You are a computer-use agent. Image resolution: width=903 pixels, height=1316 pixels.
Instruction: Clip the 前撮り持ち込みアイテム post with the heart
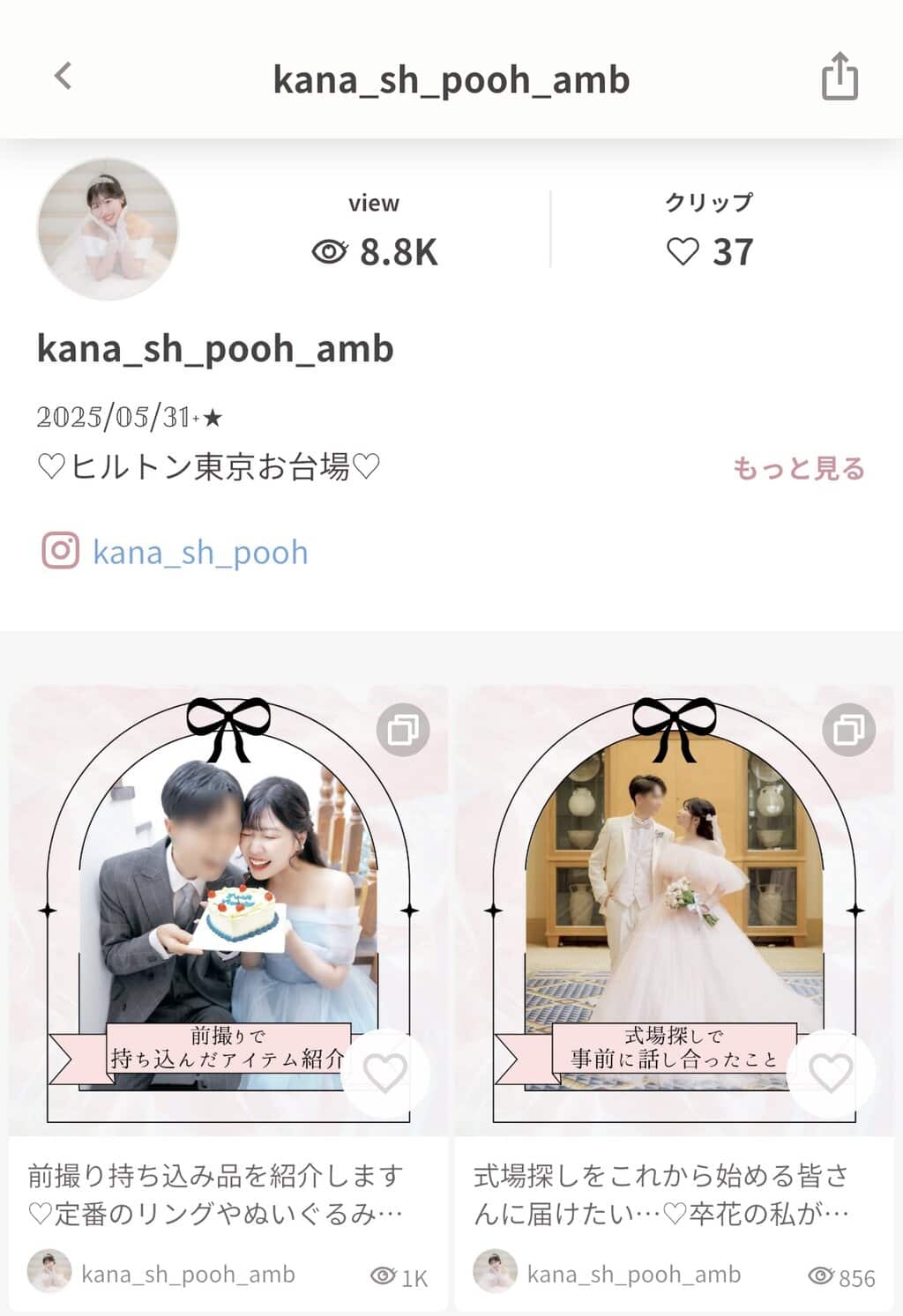click(385, 1073)
